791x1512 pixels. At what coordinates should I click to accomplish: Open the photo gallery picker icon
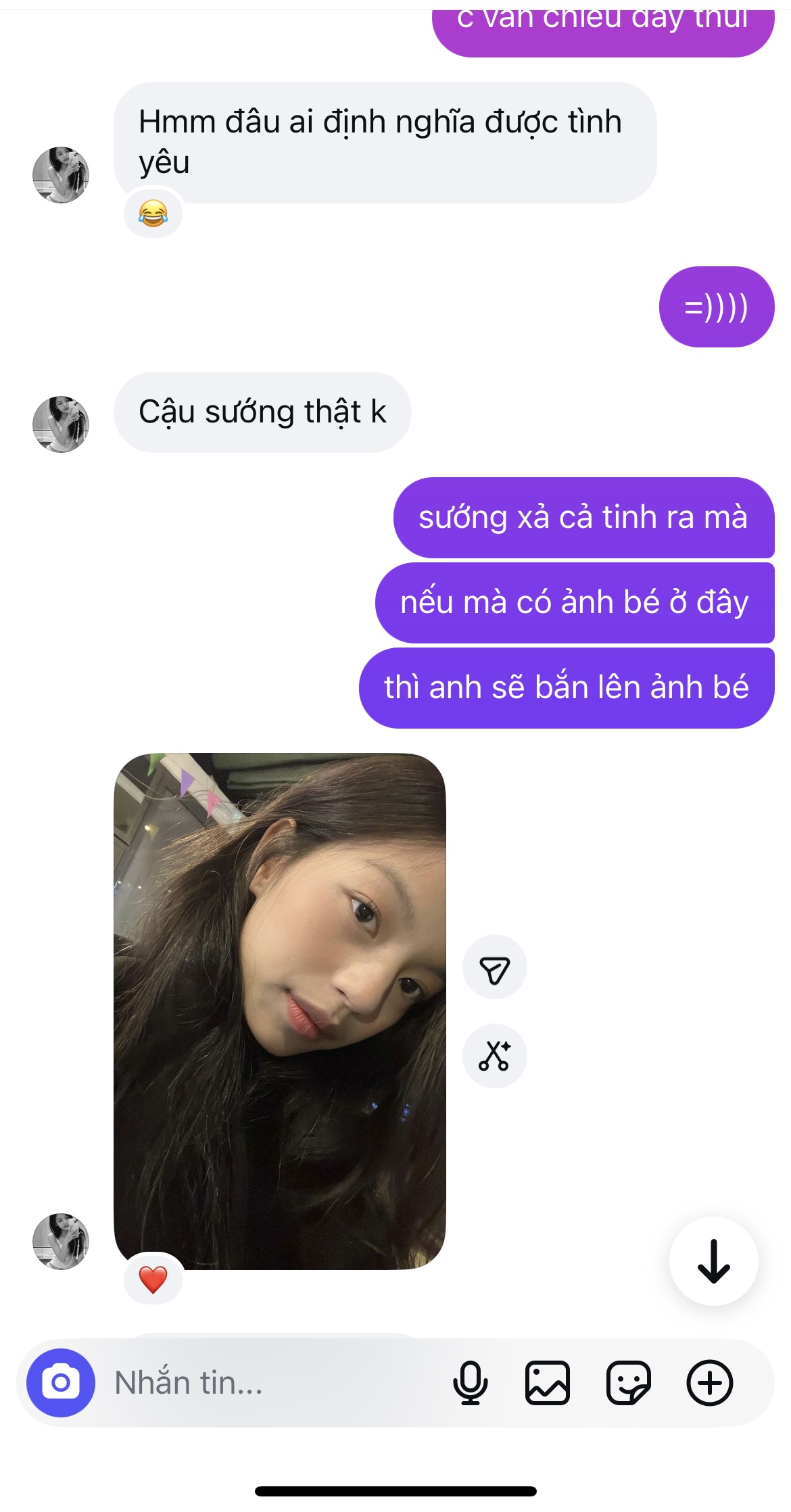548,1383
